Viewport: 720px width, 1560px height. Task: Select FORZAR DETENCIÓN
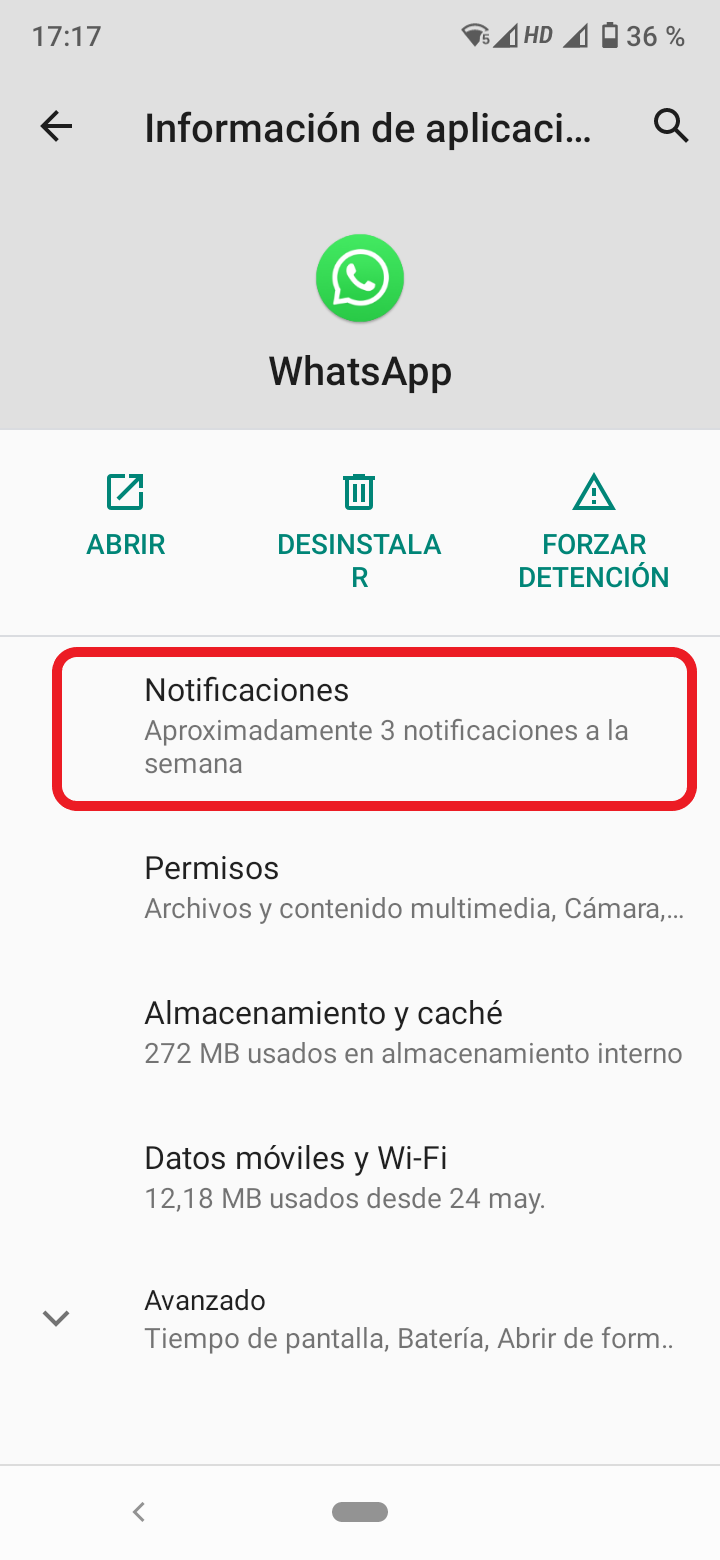pos(594,532)
